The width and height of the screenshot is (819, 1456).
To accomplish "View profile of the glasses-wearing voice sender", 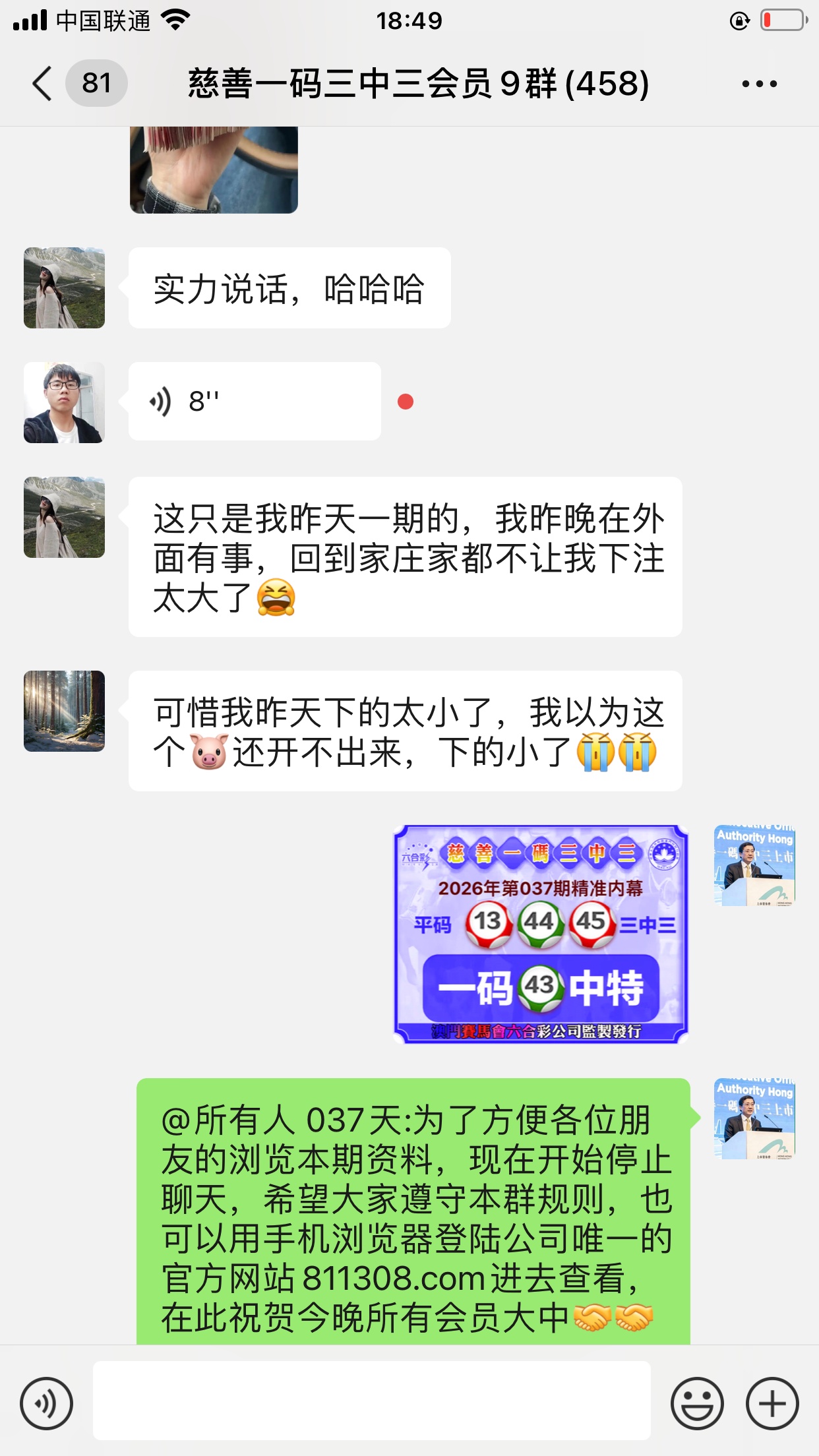I will pyautogui.click(x=64, y=402).
